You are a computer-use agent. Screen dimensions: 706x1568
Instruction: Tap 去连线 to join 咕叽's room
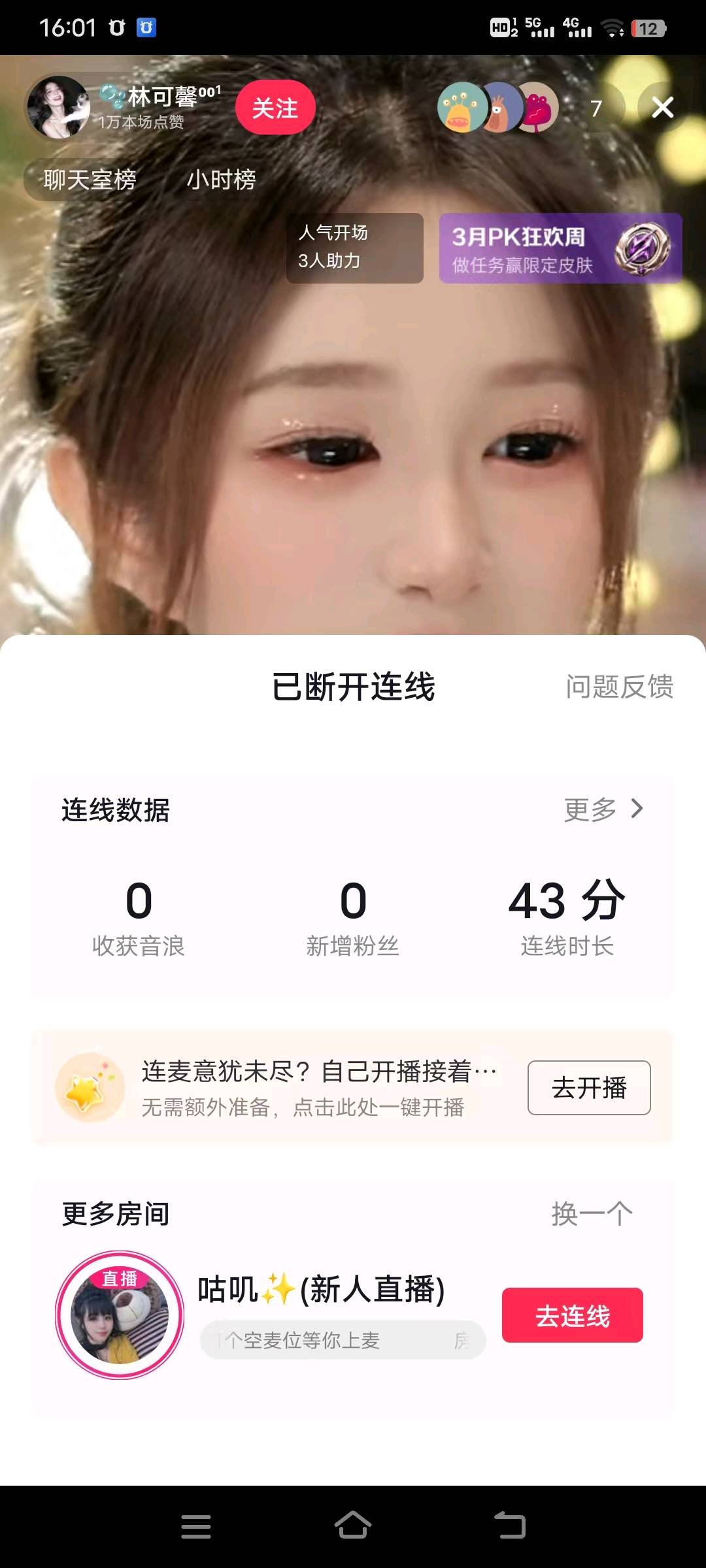[572, 1315]
